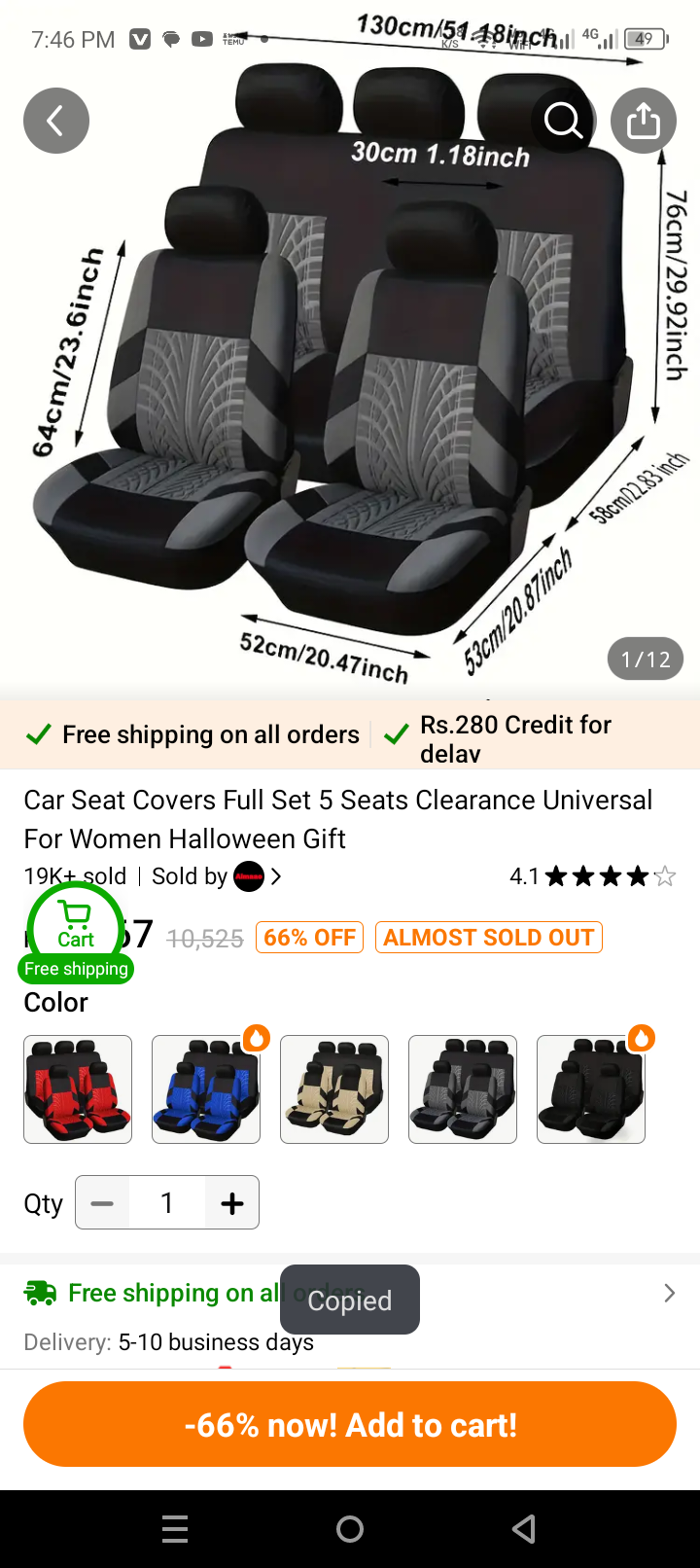The width and height of the screenshot is (700, 1568).
Task: Go back using the arrow icon
Action: (x=56, y=121)
